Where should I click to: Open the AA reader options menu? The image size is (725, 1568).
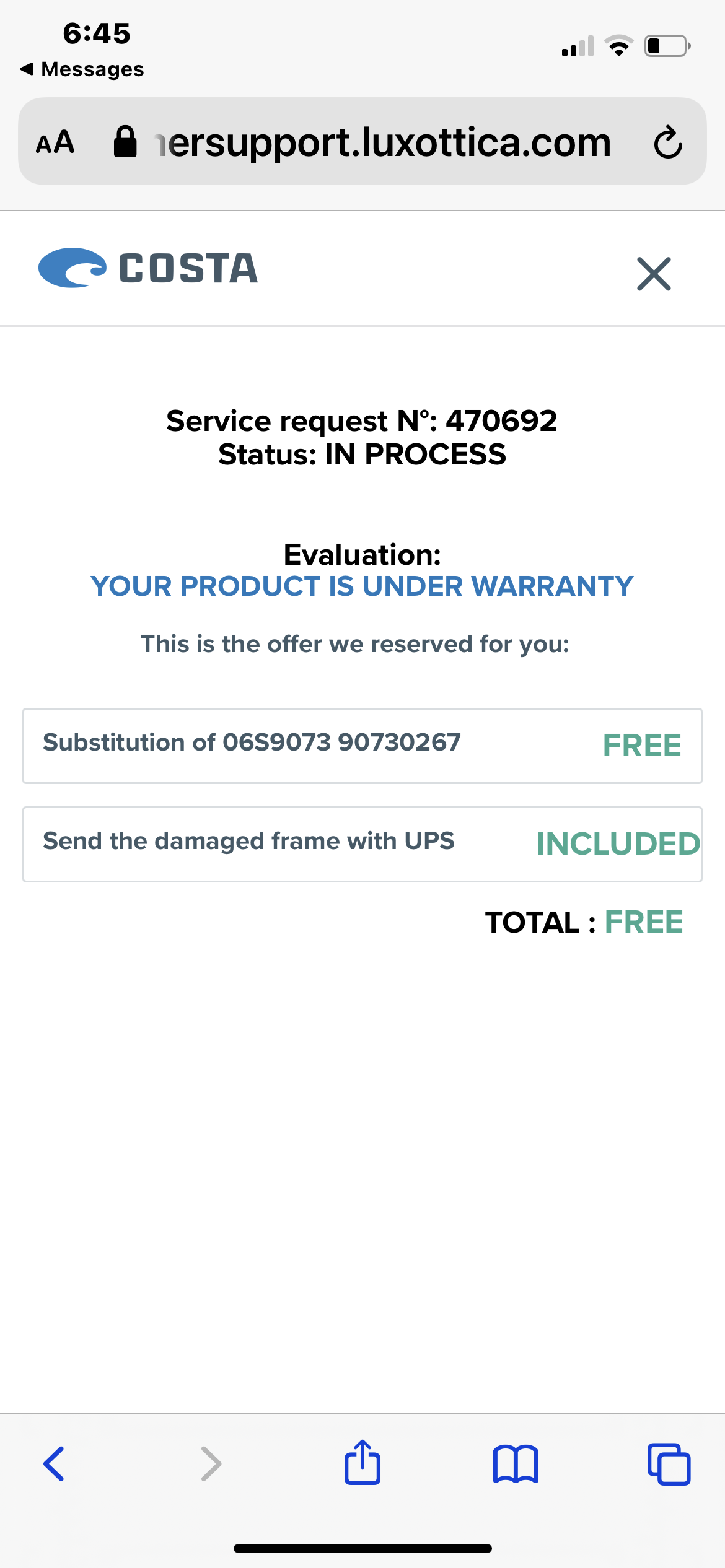pos(55,142)
